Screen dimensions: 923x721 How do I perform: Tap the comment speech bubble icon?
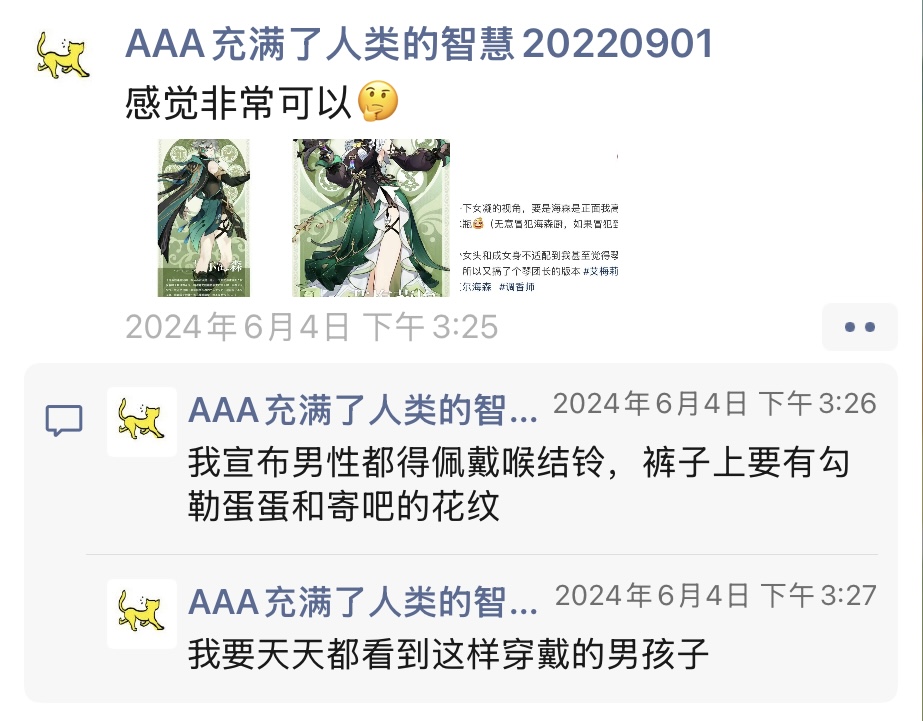64,420
